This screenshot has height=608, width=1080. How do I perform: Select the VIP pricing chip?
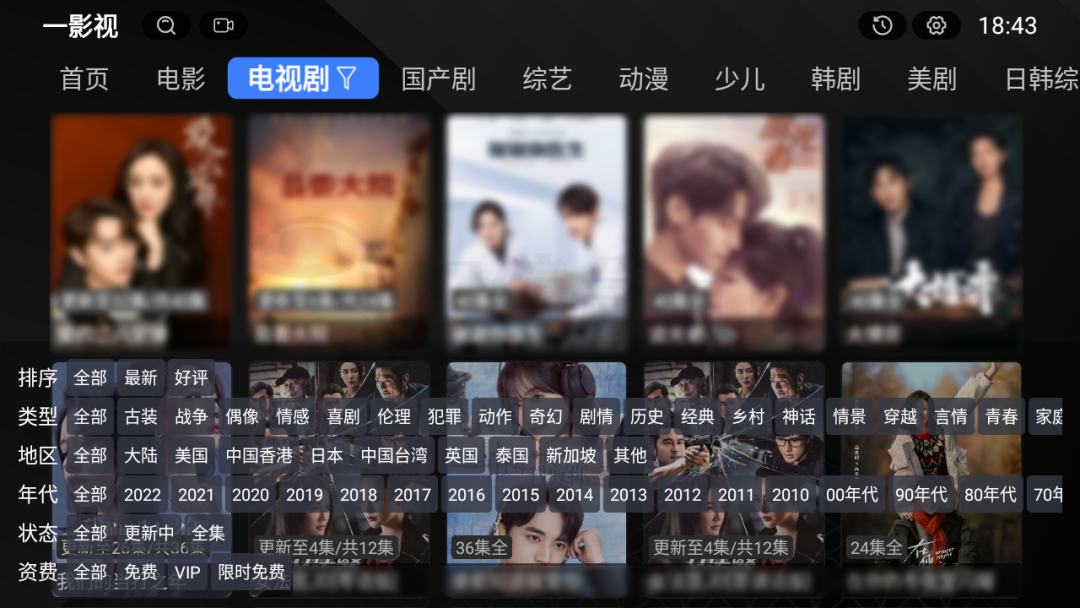tap(187, 573)
